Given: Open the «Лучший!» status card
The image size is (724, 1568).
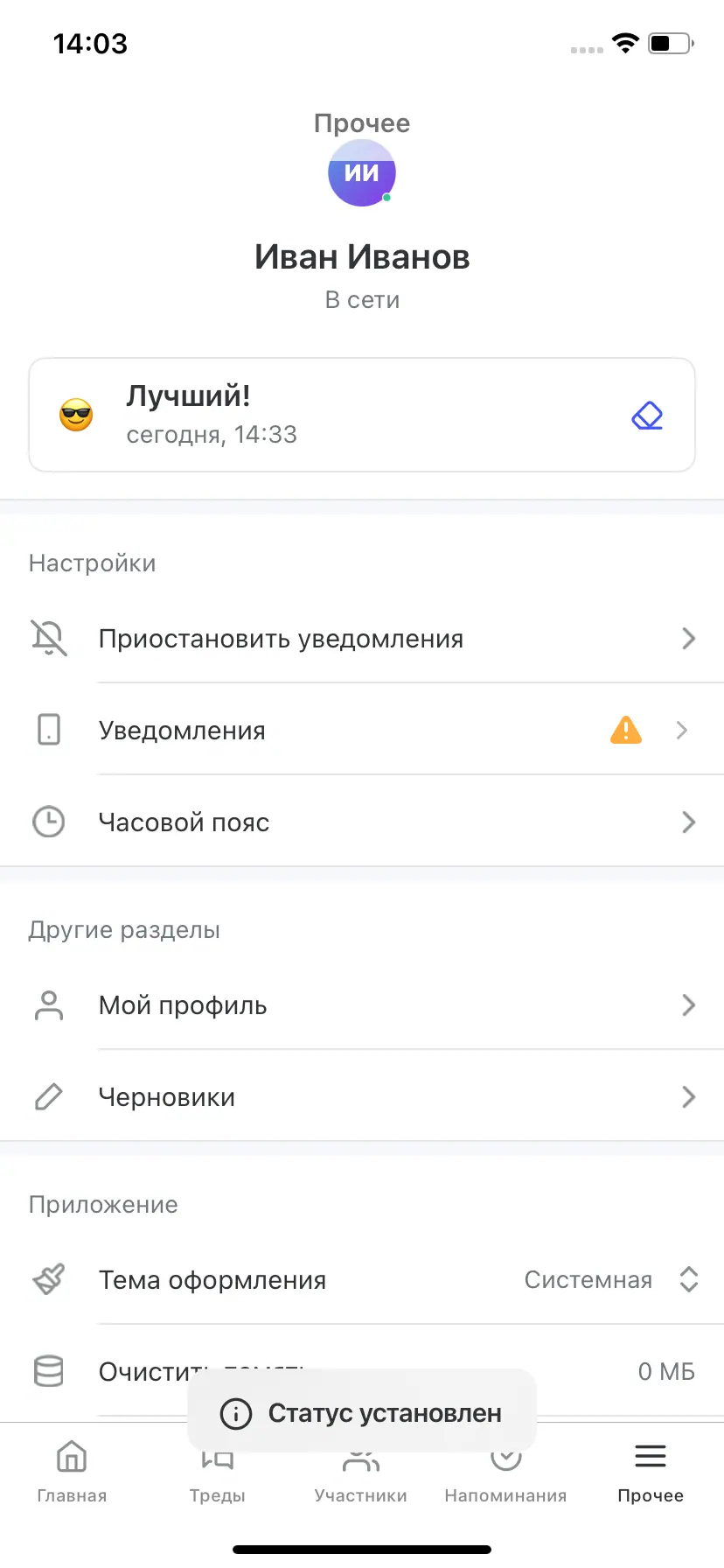Looking at the screenshot, I should click(x=332, y=415).
